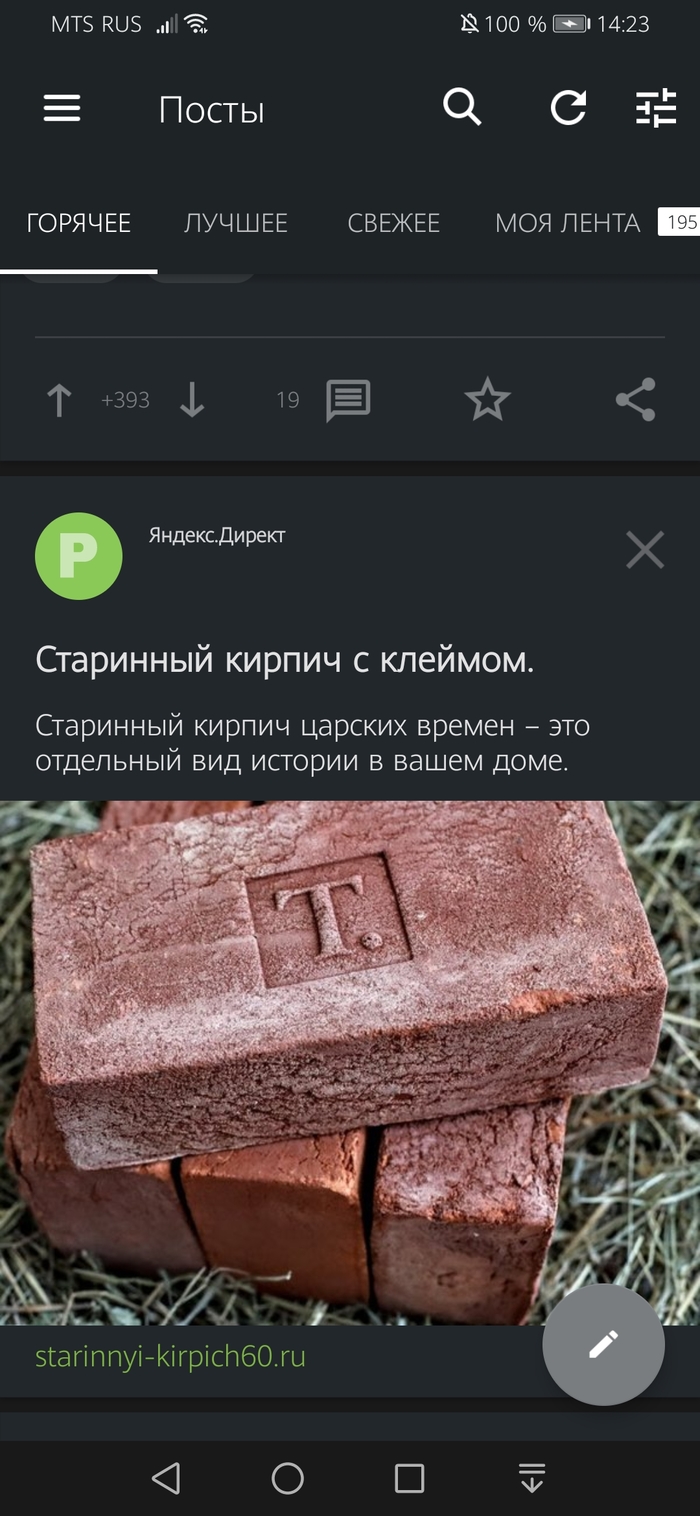Dismiss the Яндекс.Директ ad

pos(644,550)
